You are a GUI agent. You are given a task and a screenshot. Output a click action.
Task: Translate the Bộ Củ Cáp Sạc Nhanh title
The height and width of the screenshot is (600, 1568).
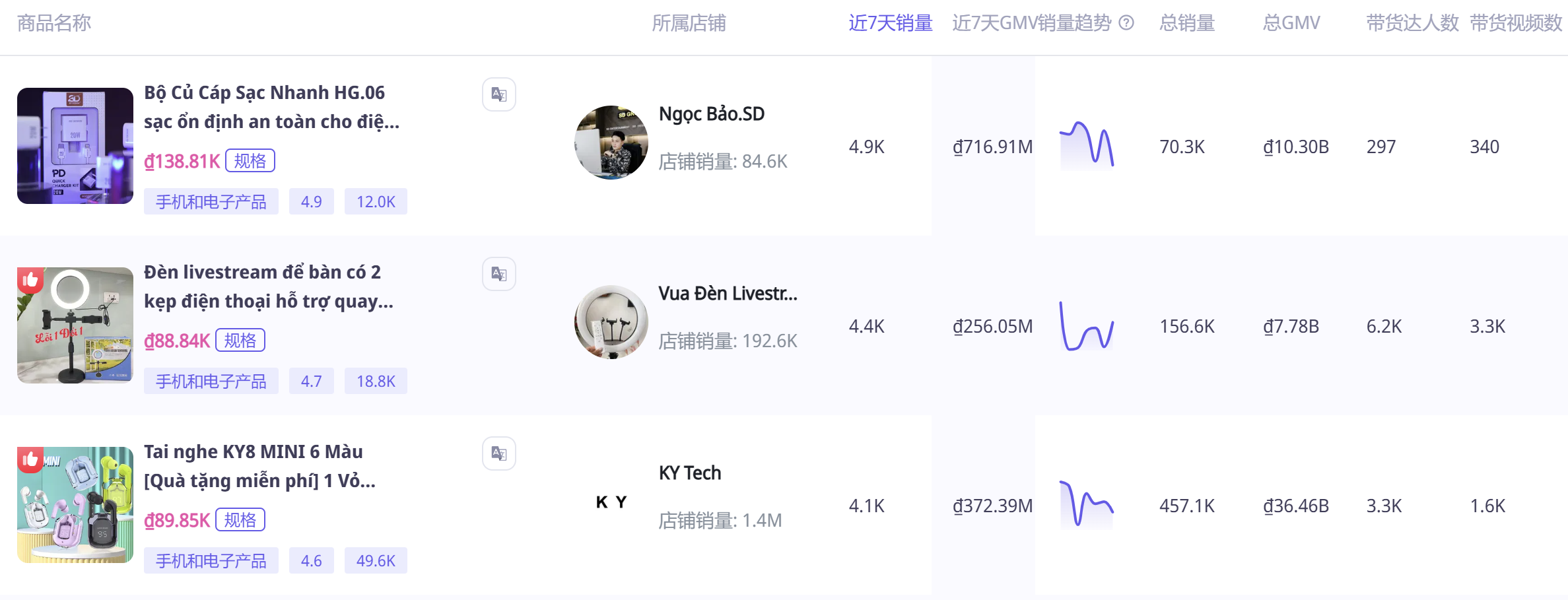coord(498,94)
